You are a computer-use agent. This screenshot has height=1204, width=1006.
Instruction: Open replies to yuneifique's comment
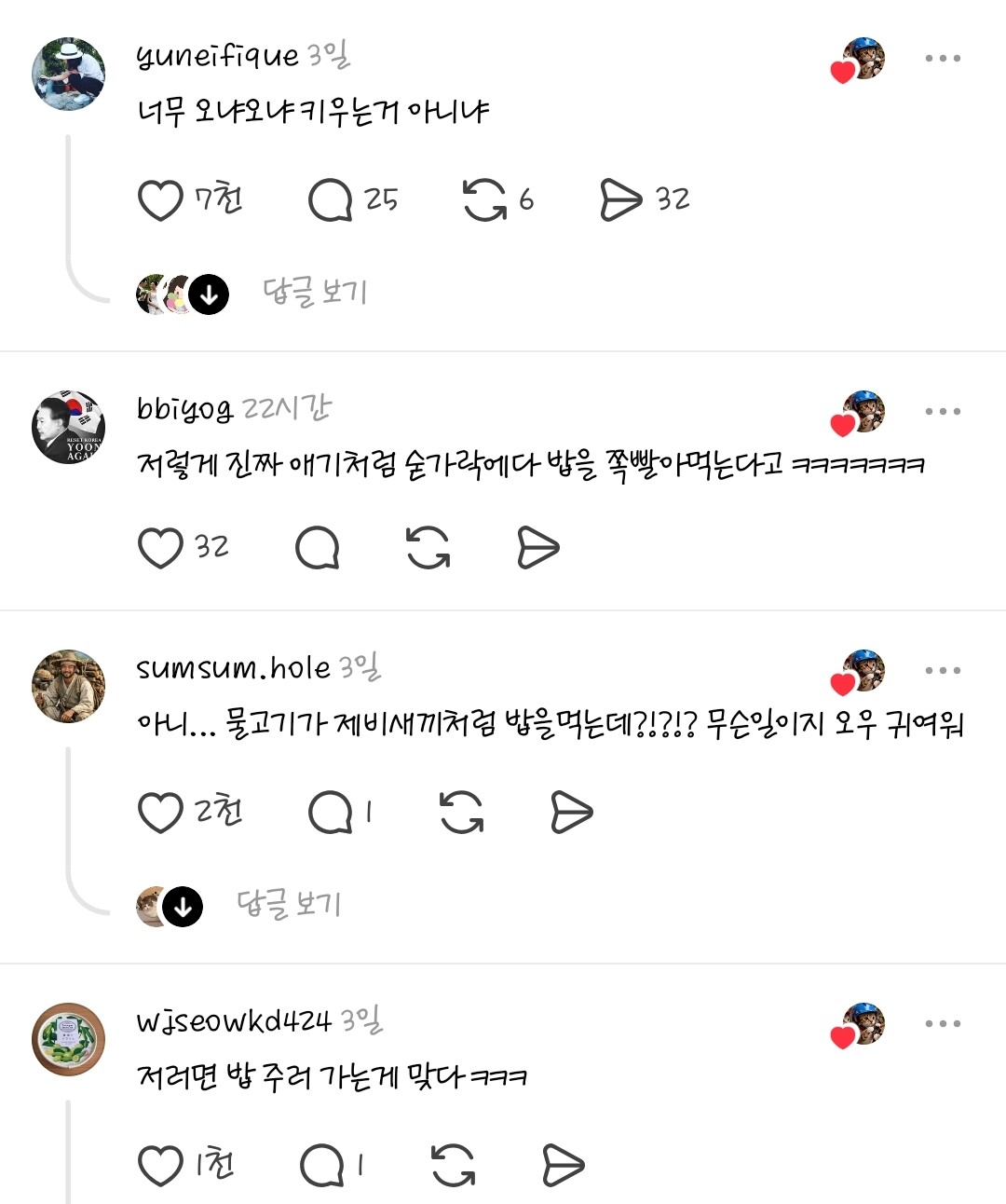(x=331, y=200)
